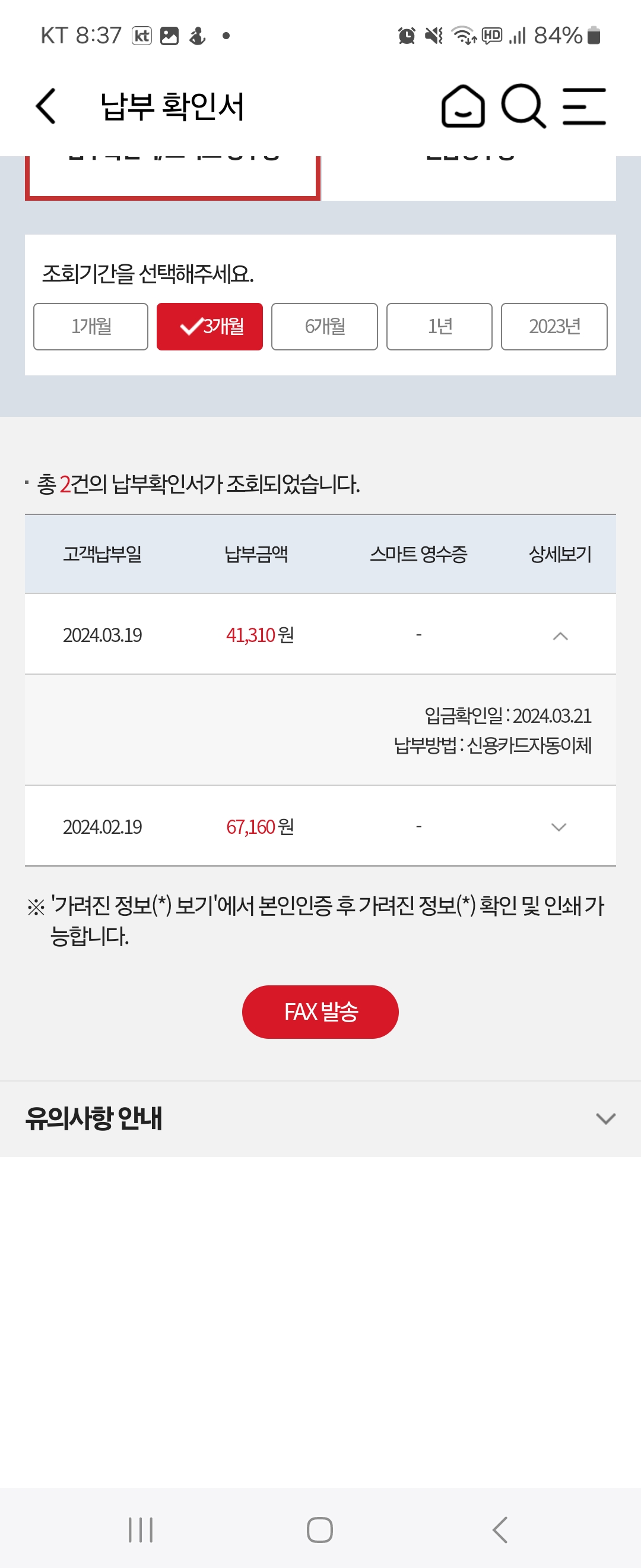Collapse the 2024.03.19 payment details
The width and height of the screenshot is (641, 1568).
560,636
